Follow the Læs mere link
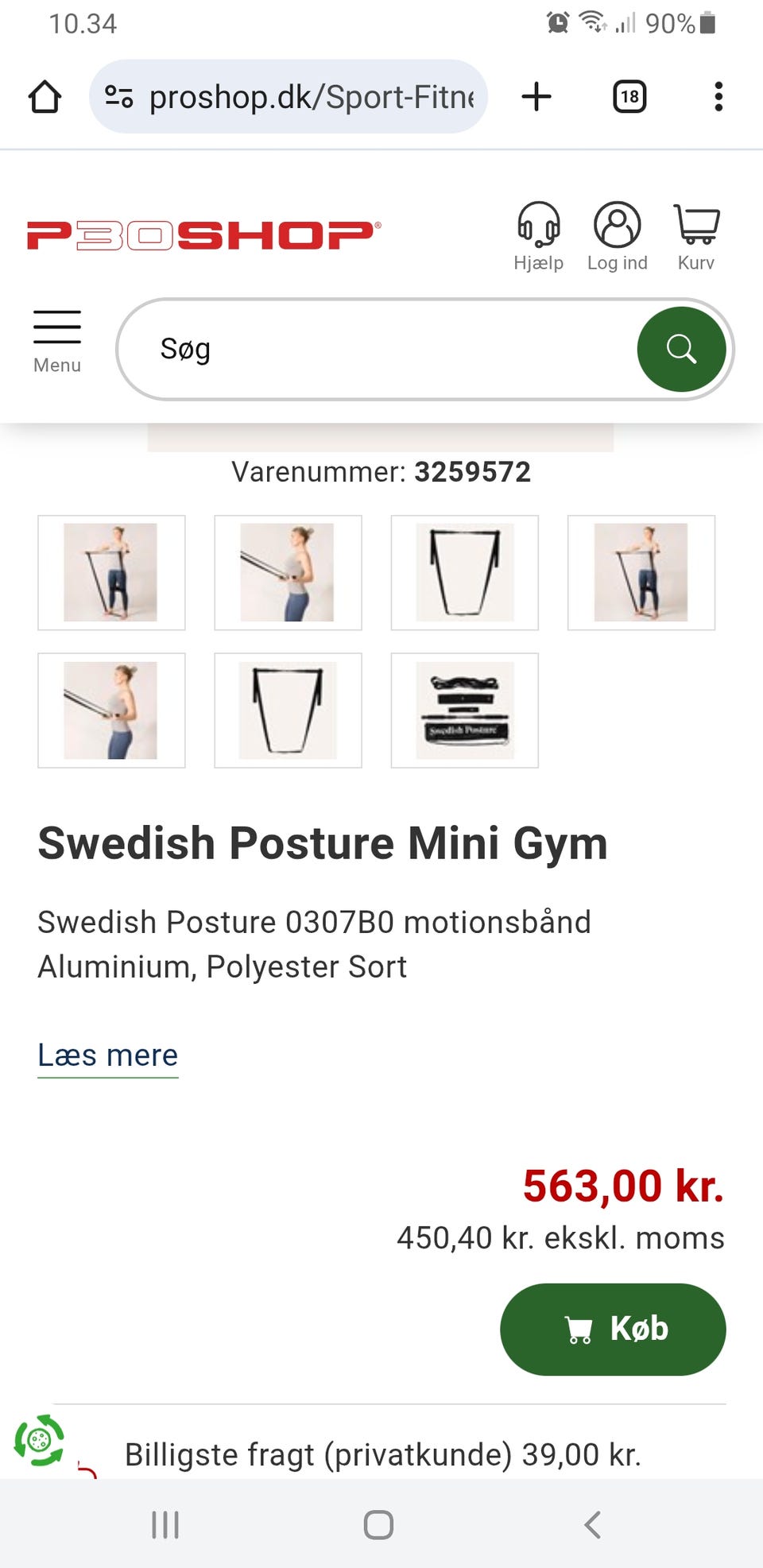This screenshot has width=763, height=1568. (108, 1055)
